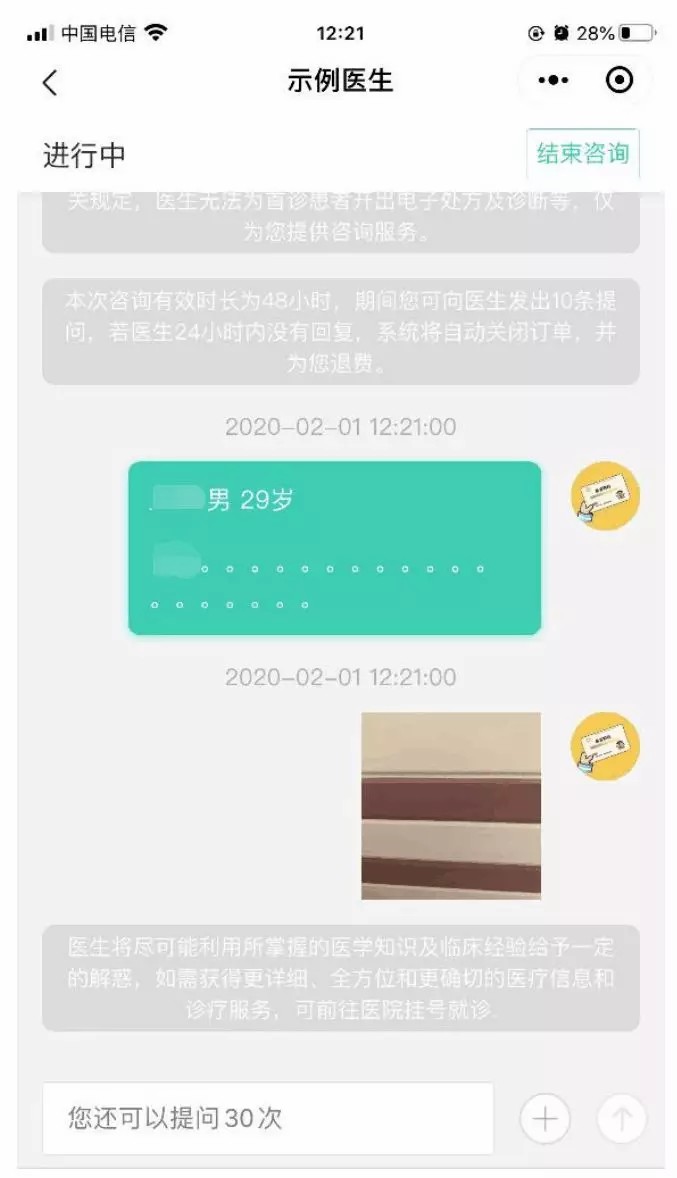Go back using the top-left arrow
This screenshot has height=1178, width=677.
[51, 82]
